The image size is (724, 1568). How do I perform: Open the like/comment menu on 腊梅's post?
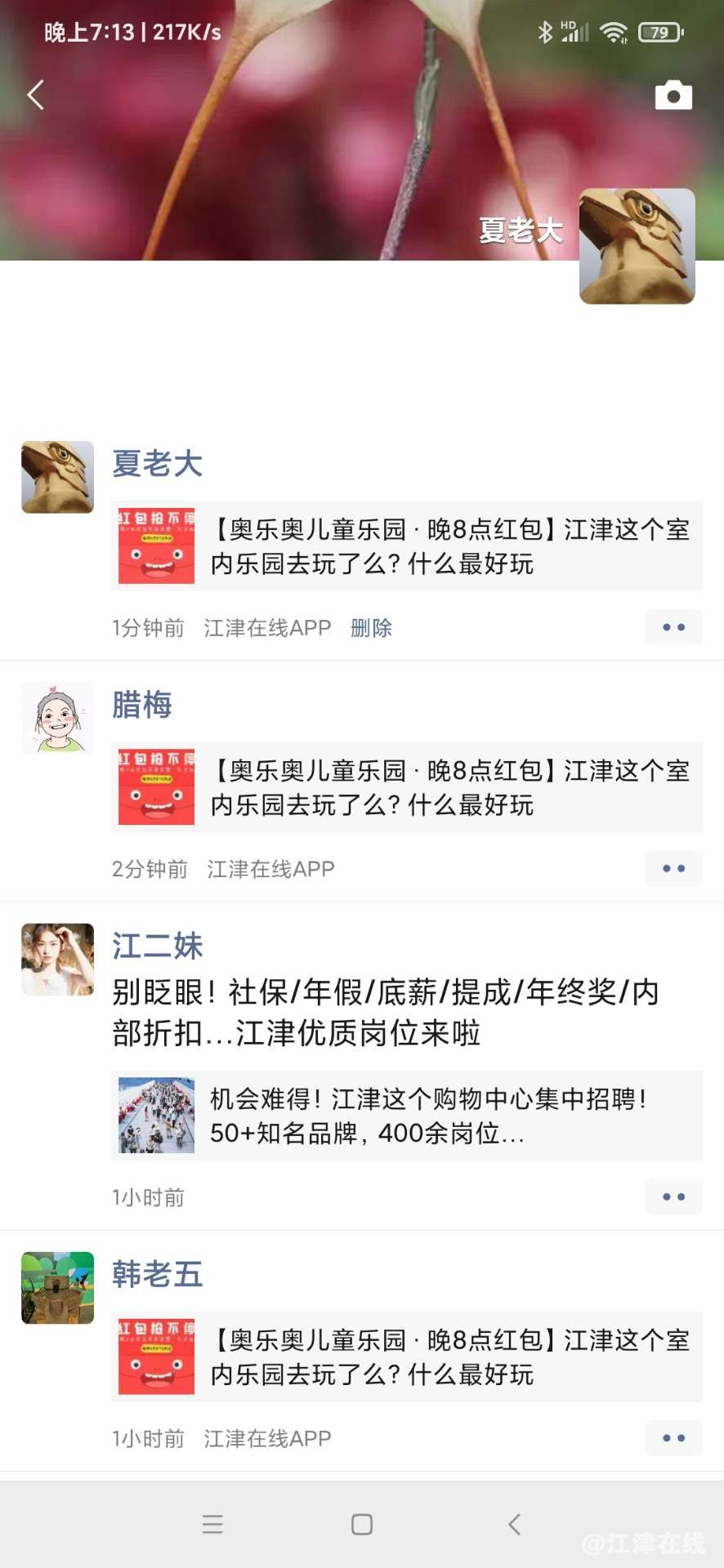(x=673, y=868)
